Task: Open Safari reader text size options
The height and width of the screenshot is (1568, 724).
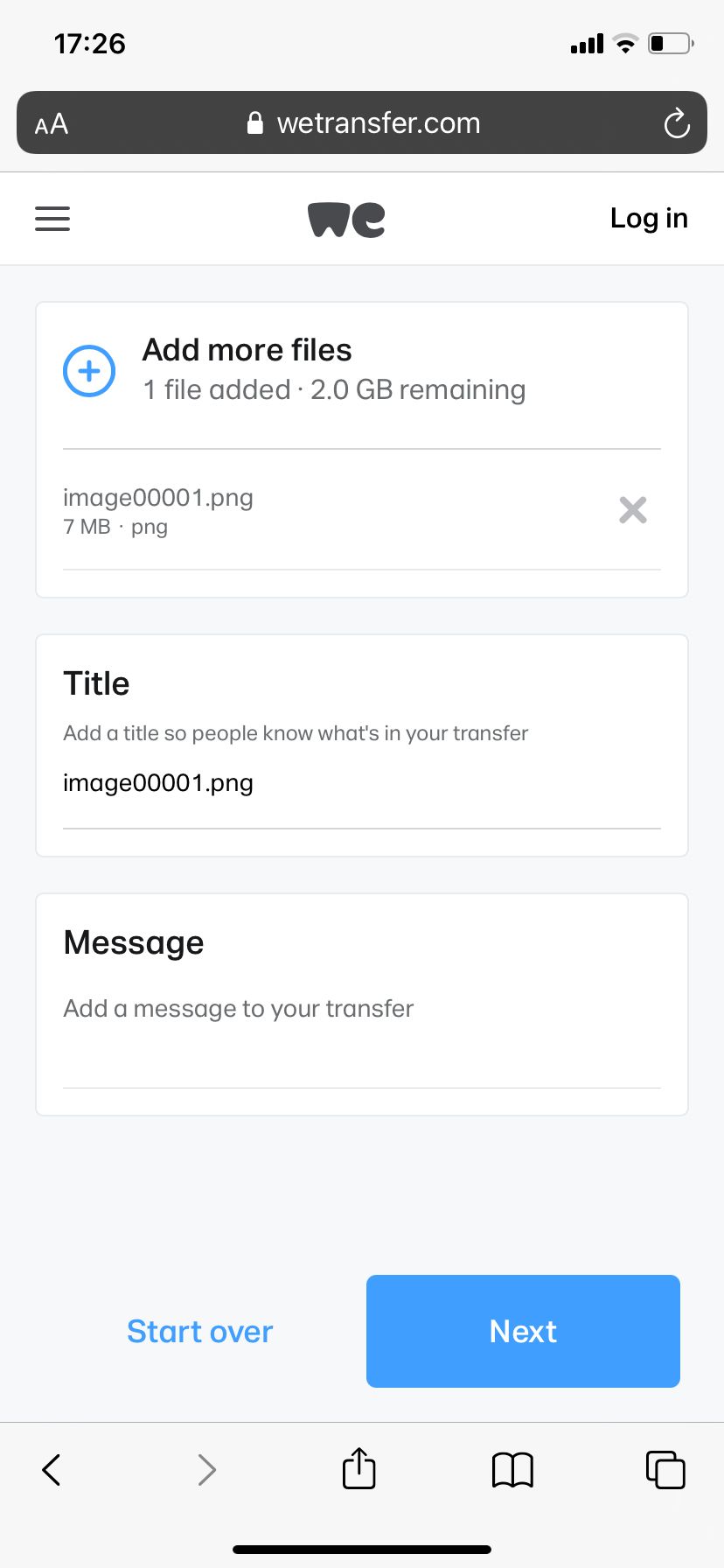Action: 52,123
